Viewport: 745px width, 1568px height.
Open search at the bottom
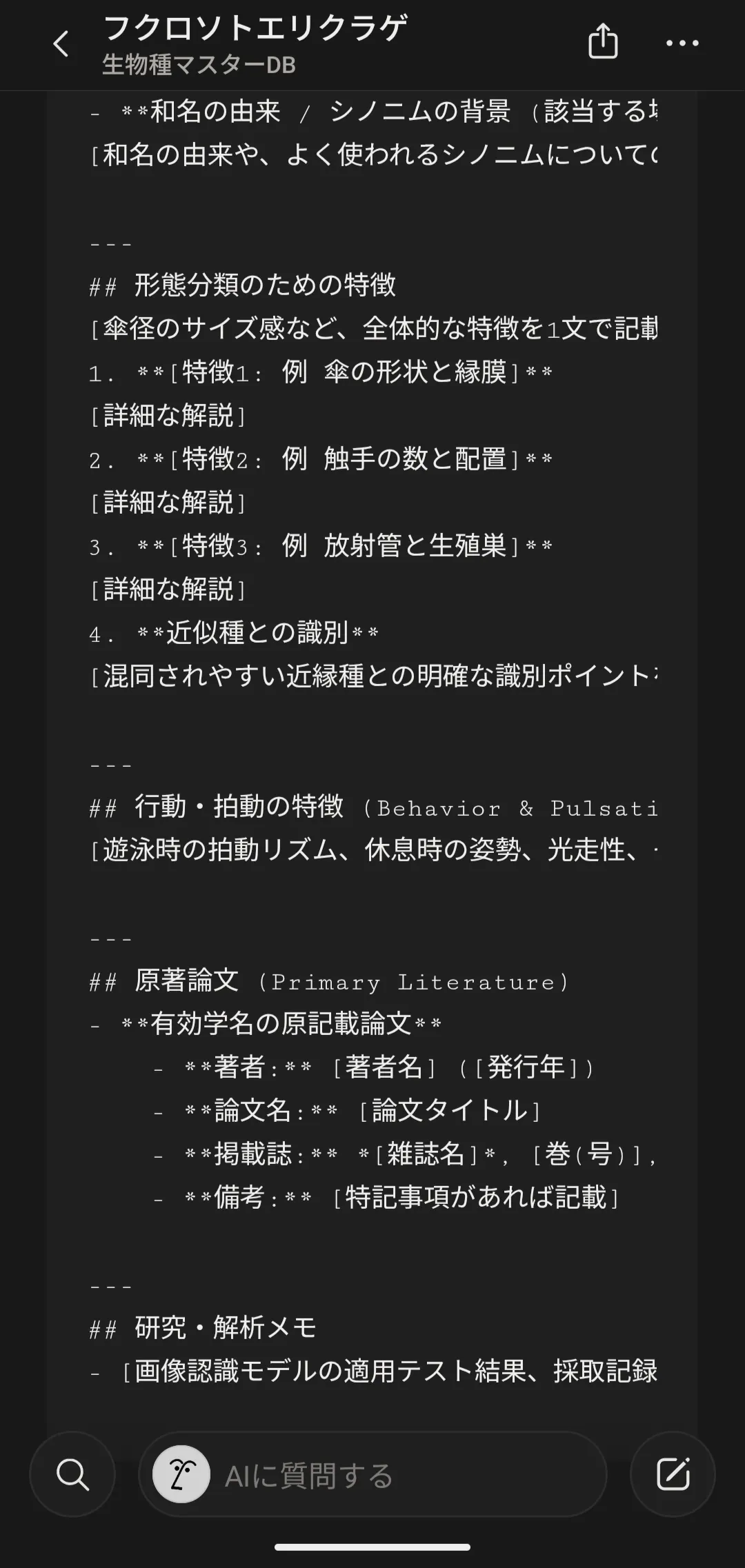(x=72, y=1475)
